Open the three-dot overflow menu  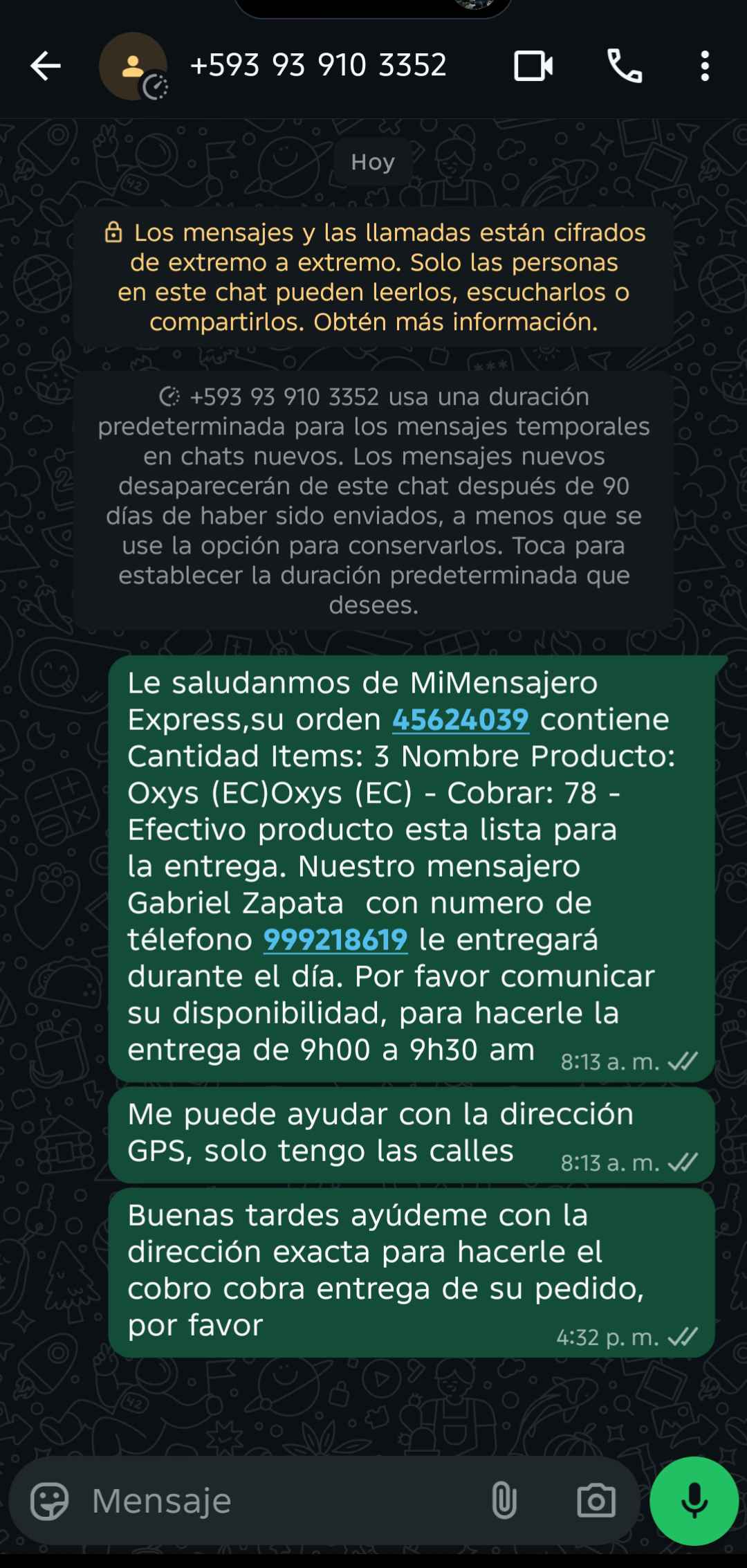click(704, 66)
